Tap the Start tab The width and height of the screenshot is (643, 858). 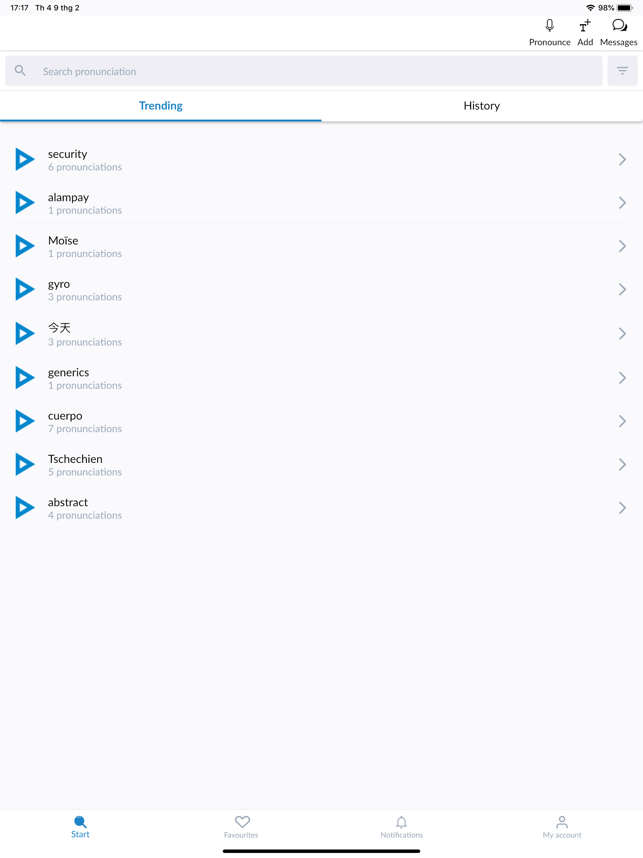pyautogui.click(x=80, y=826)
